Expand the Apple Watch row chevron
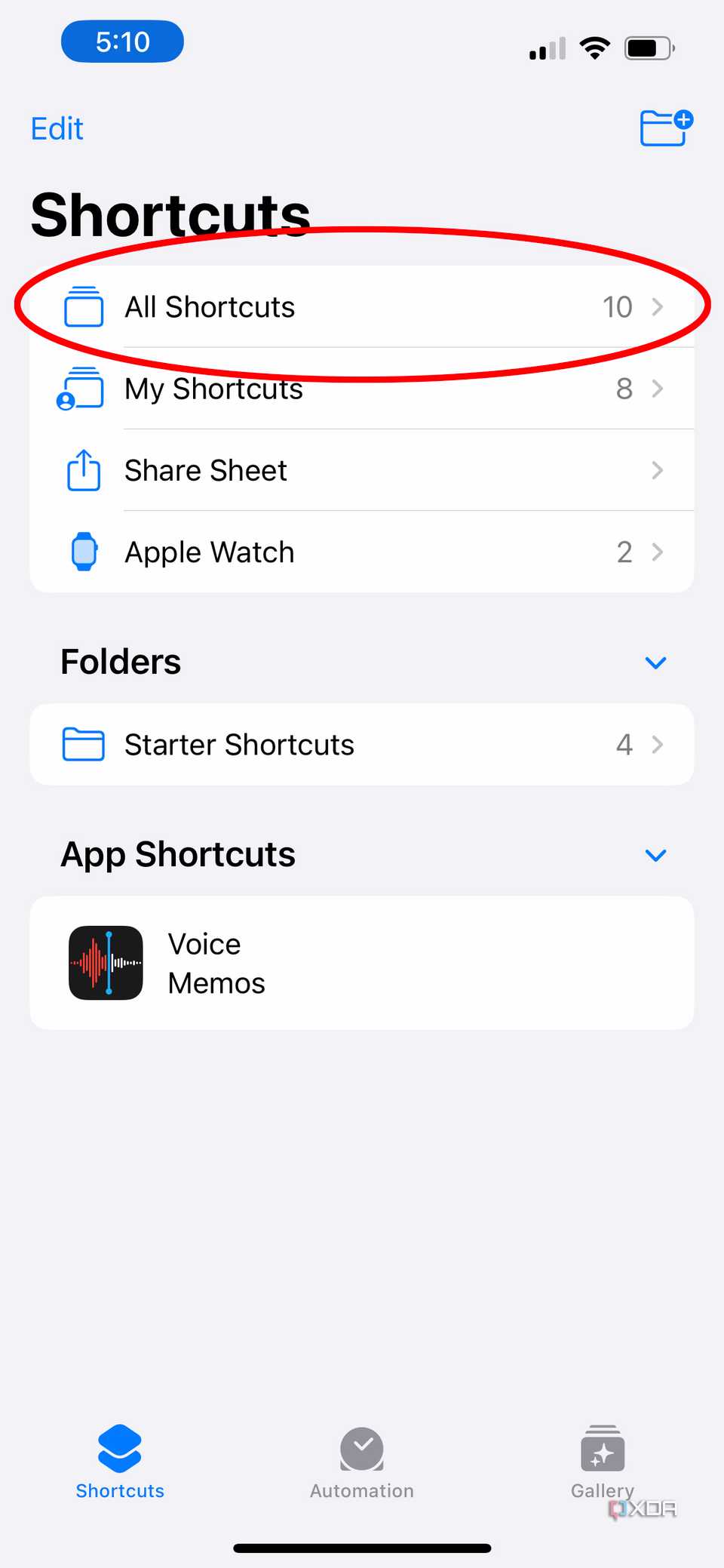 point(658,552)
